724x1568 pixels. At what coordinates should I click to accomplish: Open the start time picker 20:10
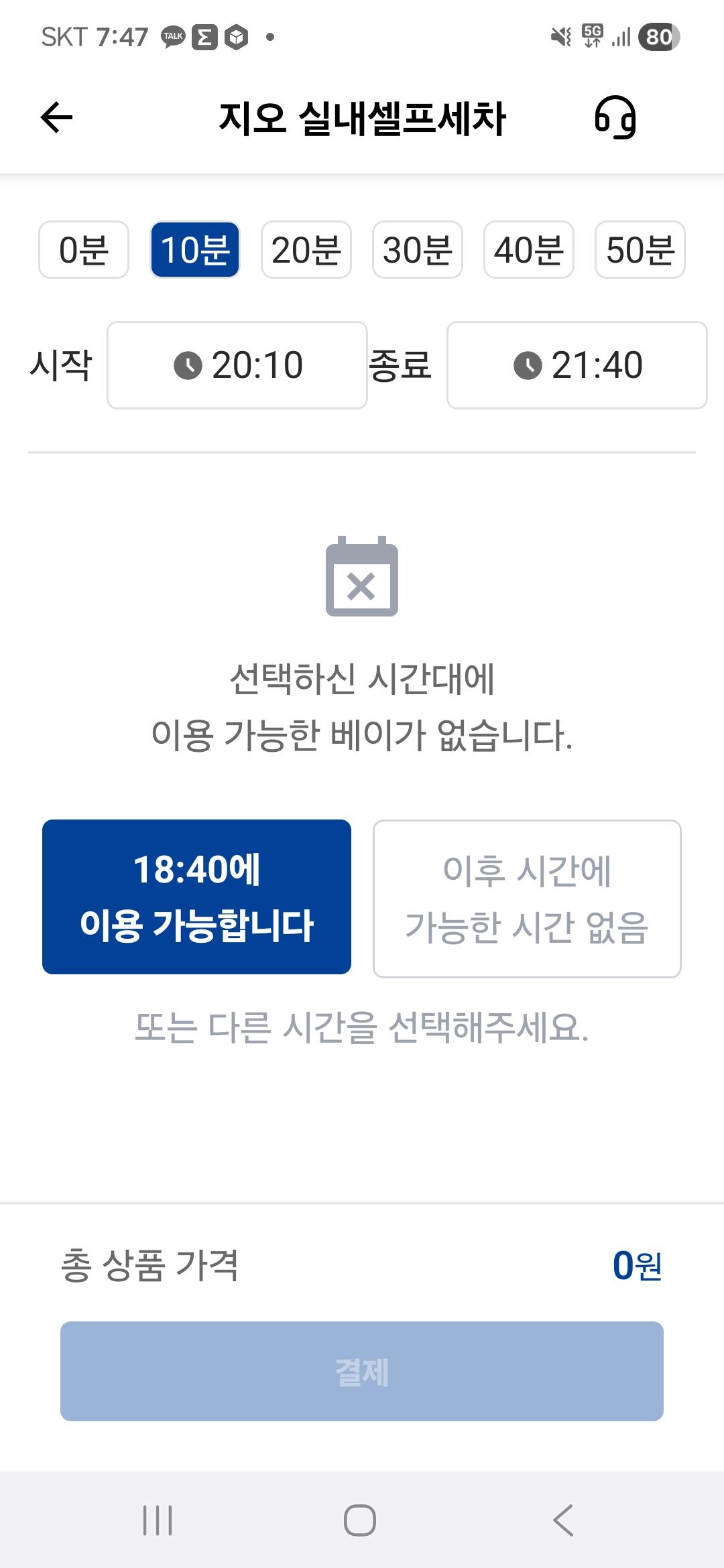click(x=237, y=365)
